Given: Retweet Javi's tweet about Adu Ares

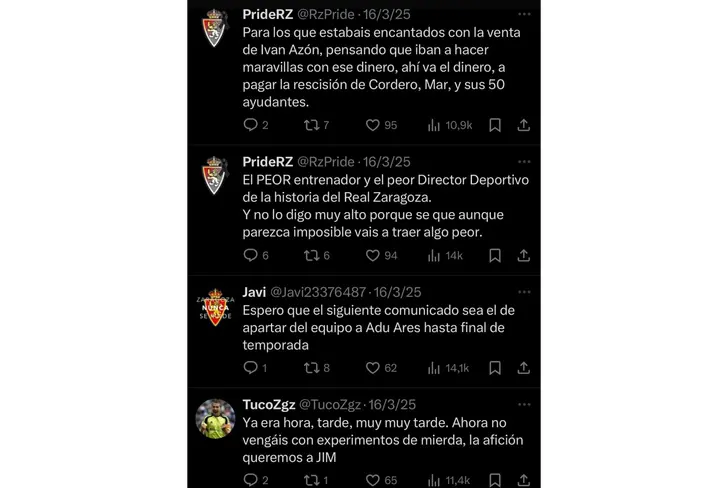Looking at the screenshot, I should [x=311, y=368].
